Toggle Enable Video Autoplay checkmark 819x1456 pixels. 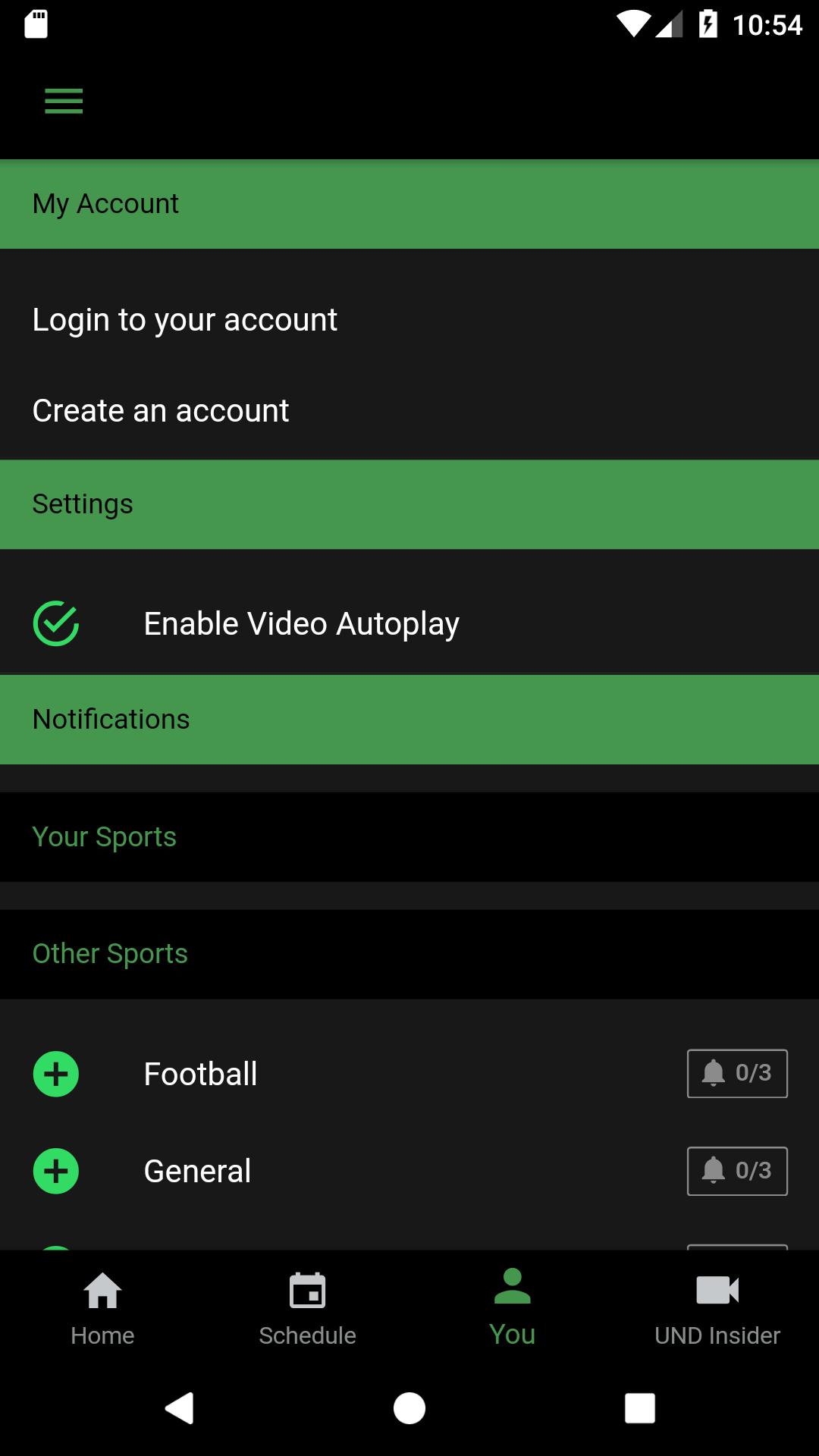56,623
